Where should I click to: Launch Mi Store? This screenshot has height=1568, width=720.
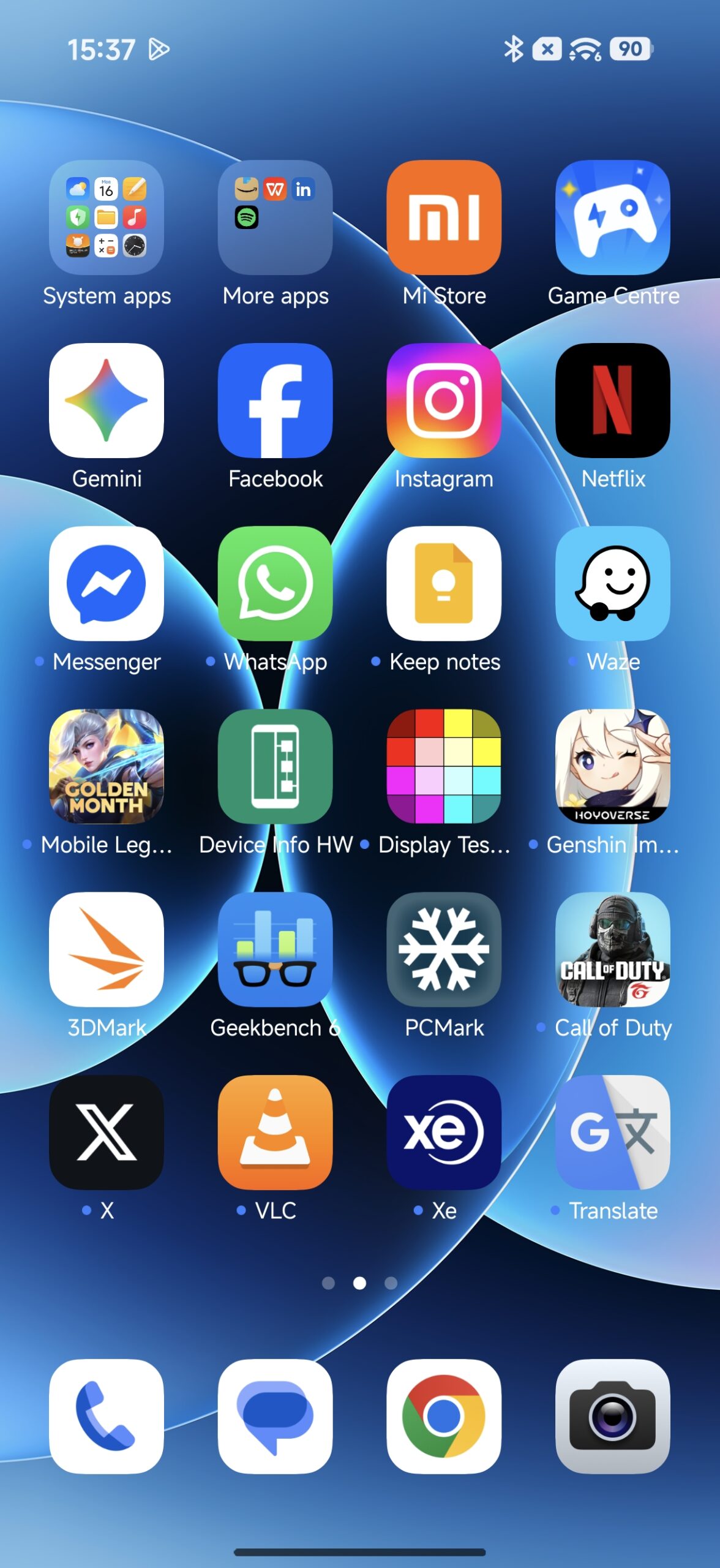pos(444,217)
